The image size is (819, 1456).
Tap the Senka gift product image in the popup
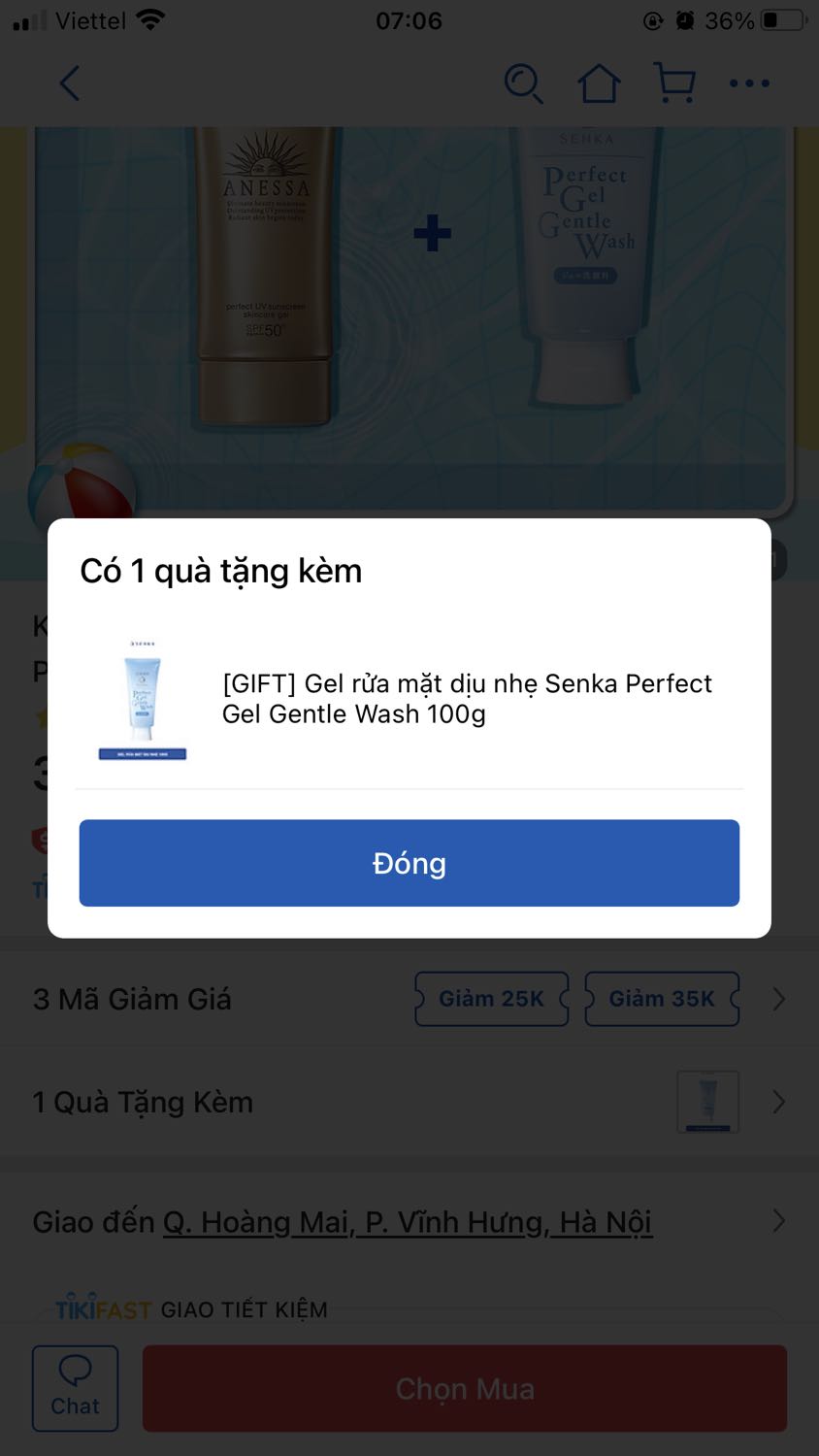click(143, 699)
